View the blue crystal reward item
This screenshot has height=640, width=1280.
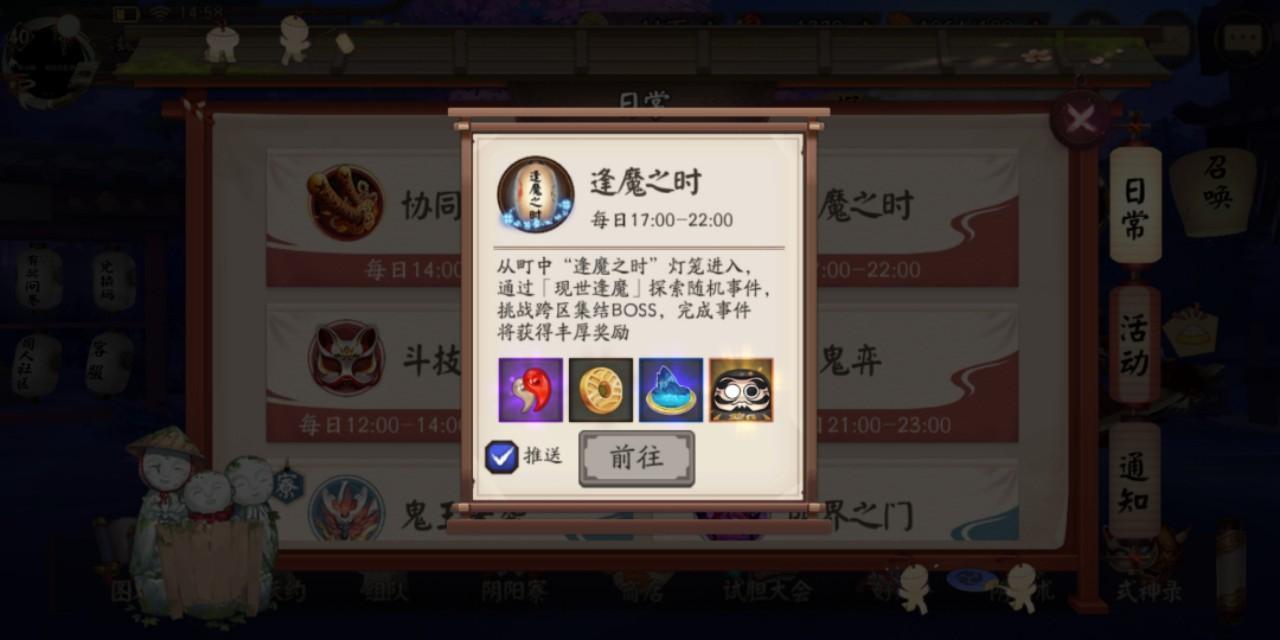click(x=671, y=390)
